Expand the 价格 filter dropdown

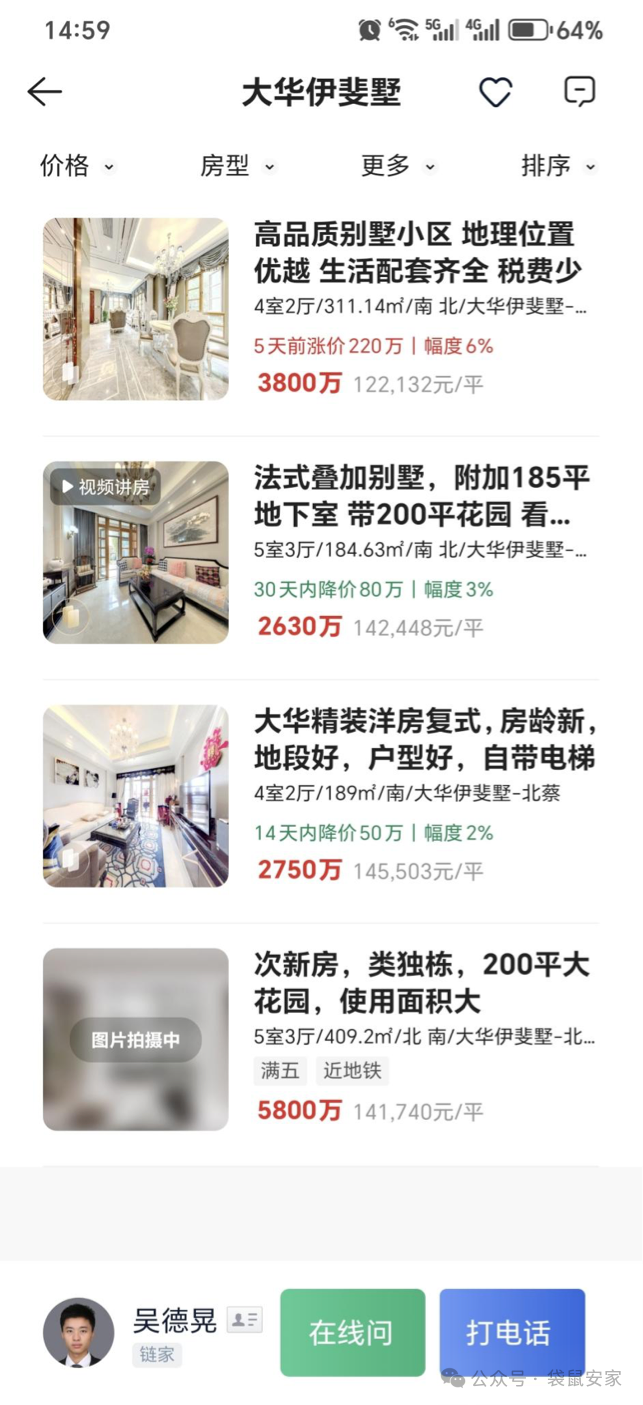click(77, 166)
